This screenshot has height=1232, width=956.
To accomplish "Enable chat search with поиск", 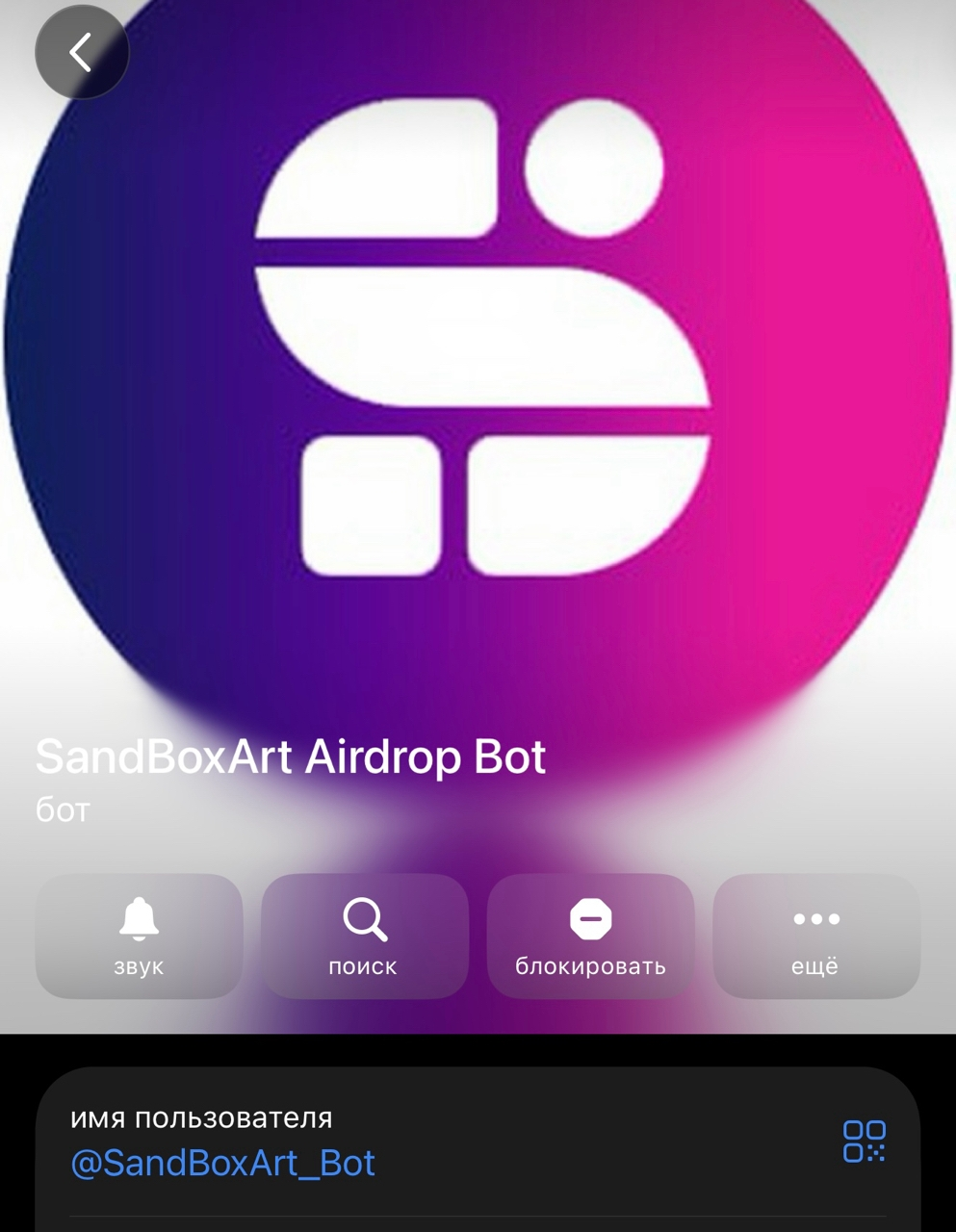I will coord(364,936).
